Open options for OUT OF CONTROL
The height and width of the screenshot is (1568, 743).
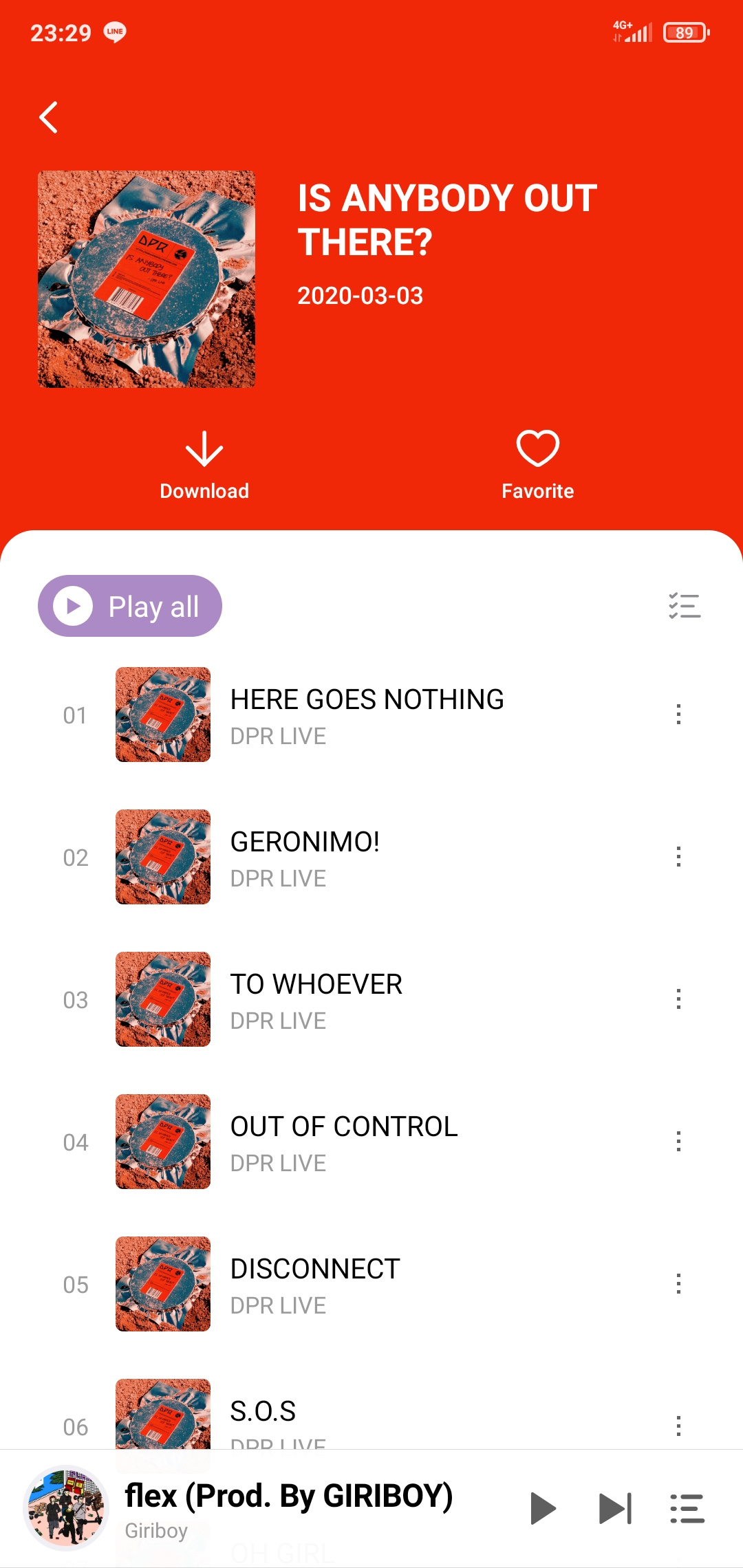[678, 1142]
